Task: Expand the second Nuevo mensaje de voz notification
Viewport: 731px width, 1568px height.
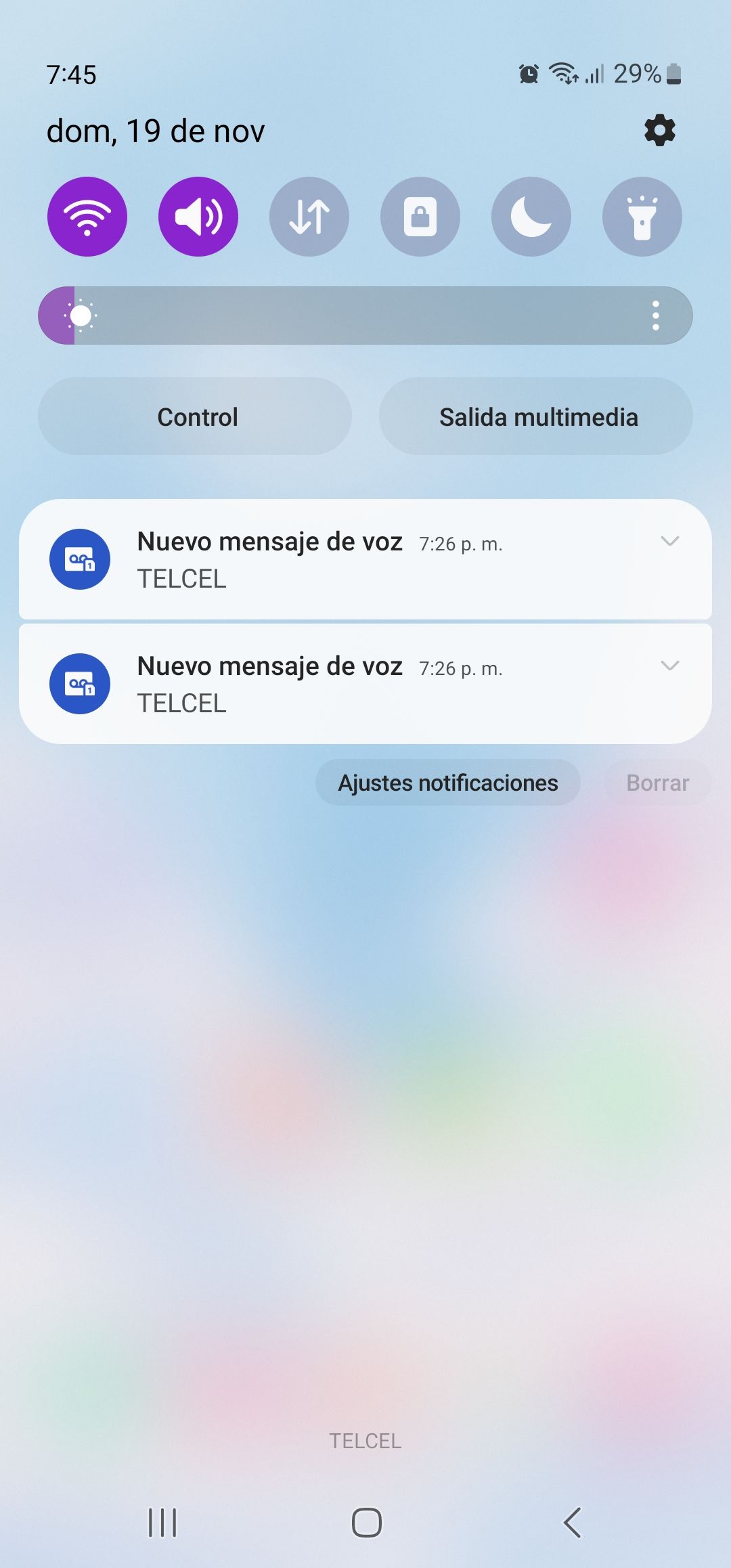Action: click(669, 666)
